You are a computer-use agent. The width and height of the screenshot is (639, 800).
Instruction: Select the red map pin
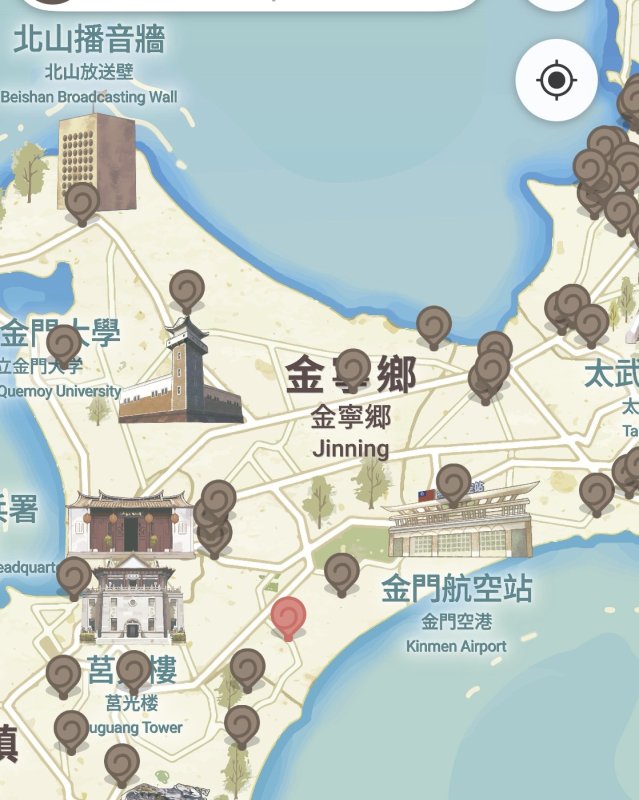tap(288, 616)
